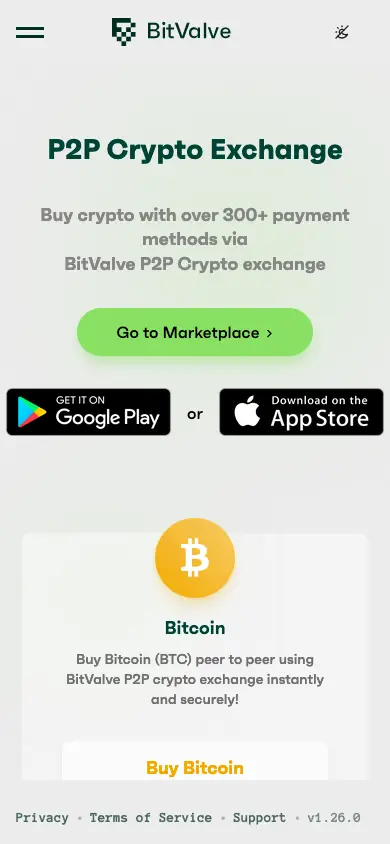390x844 pixels.
Task: Get the app on Google Play
Action: tap(88, 412)
